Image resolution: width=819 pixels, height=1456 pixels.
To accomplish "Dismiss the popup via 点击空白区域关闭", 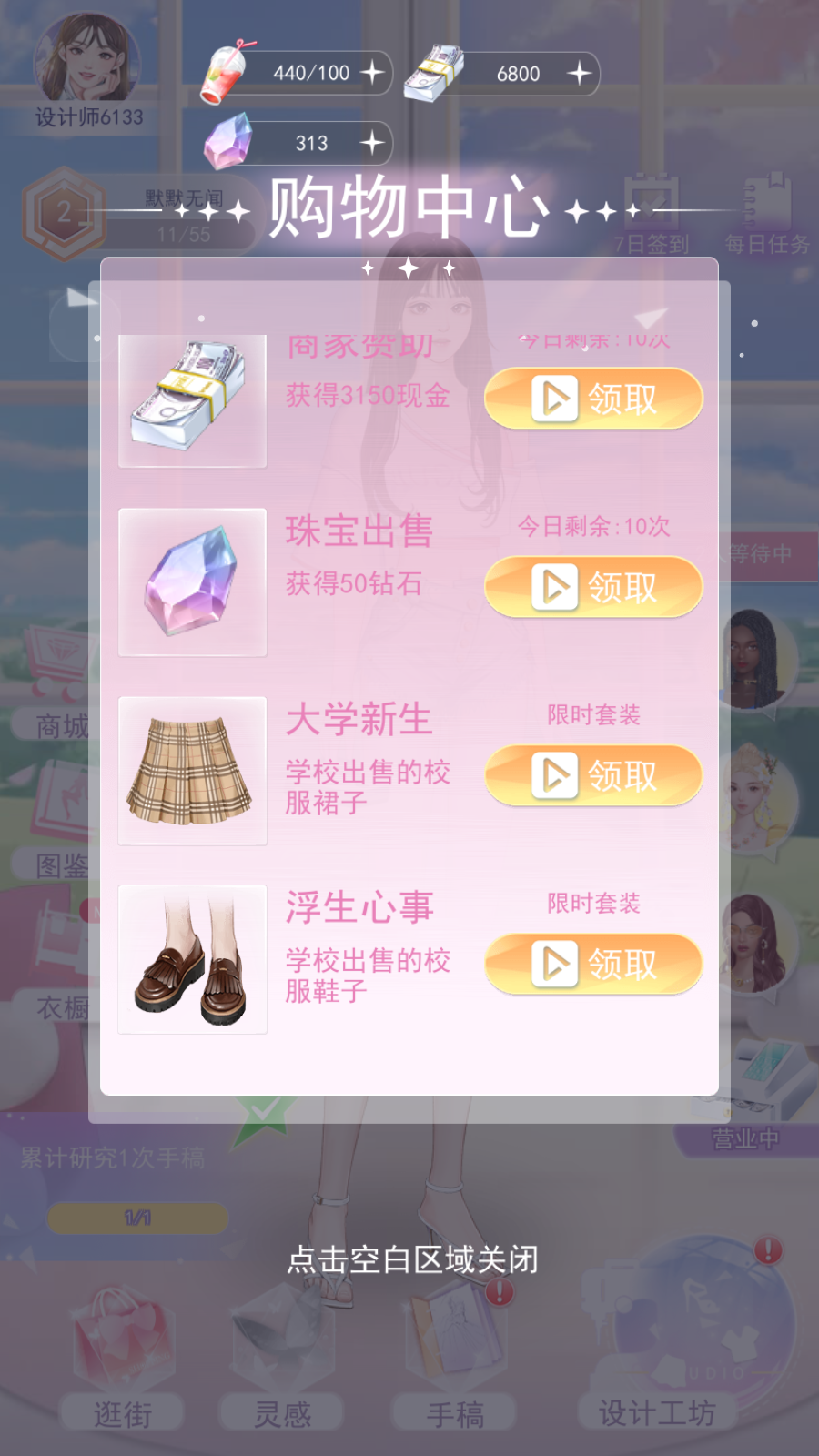I will coord(411,1259).
